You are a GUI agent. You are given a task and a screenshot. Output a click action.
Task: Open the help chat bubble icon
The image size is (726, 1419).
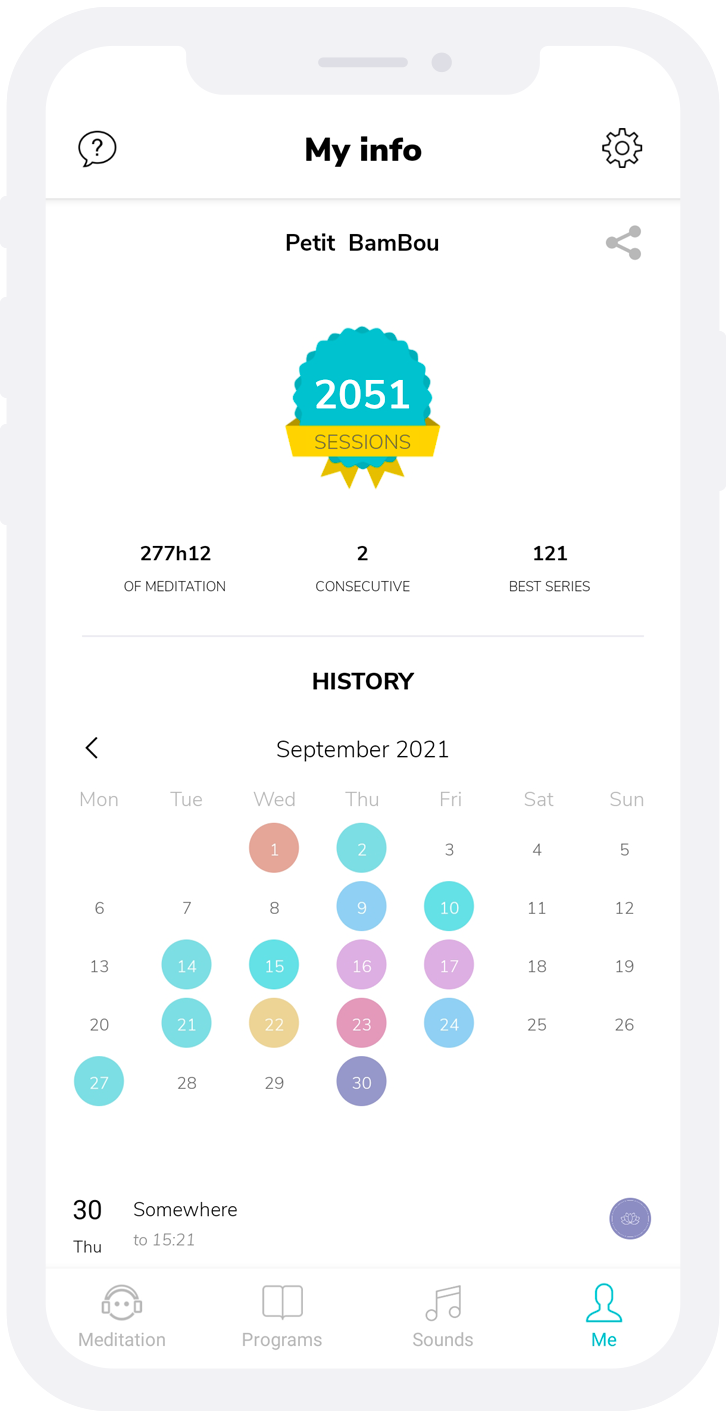(x=97, y=149)
